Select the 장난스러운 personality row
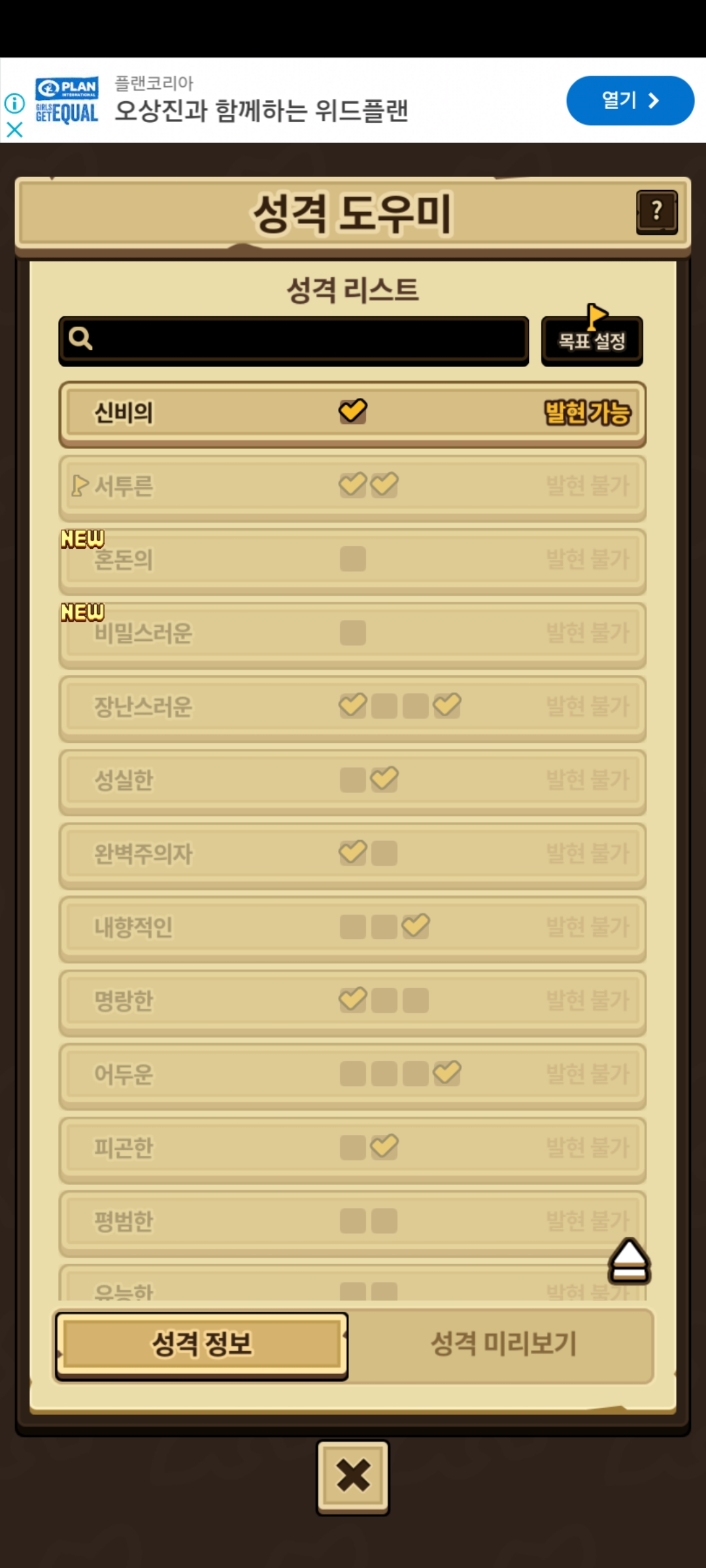706x1568 pixels. coord(352,708)
